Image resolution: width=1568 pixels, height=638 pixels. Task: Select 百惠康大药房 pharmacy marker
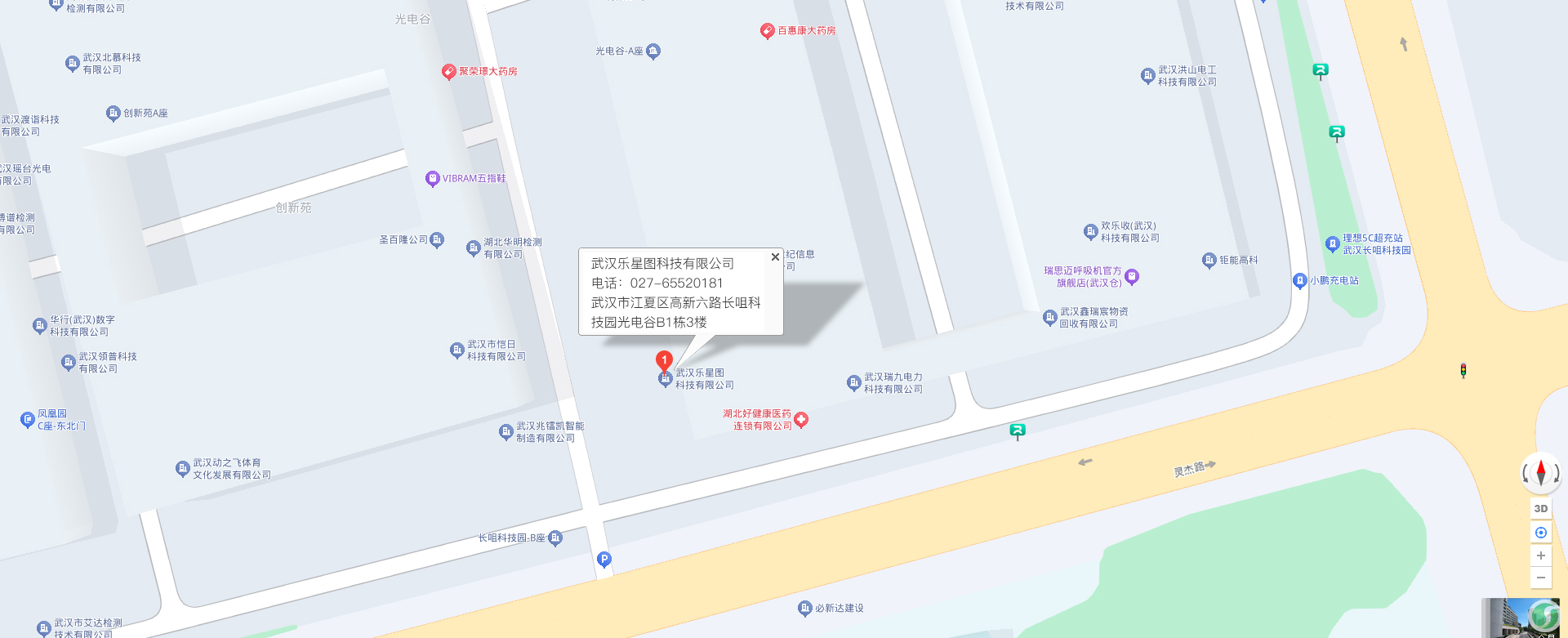pyautogui.click(x=767, y=31)
